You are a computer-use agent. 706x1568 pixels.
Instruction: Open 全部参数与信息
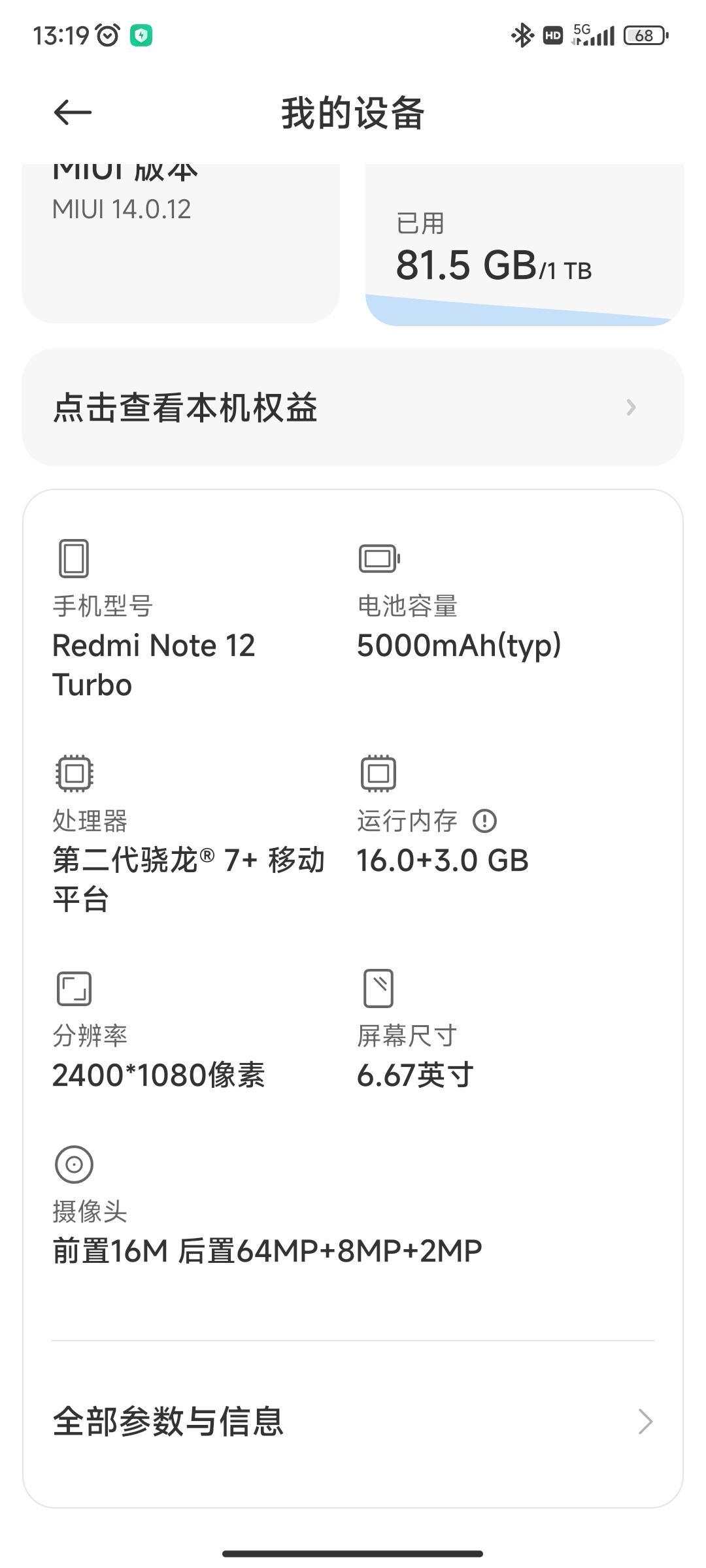[353, 1422]
